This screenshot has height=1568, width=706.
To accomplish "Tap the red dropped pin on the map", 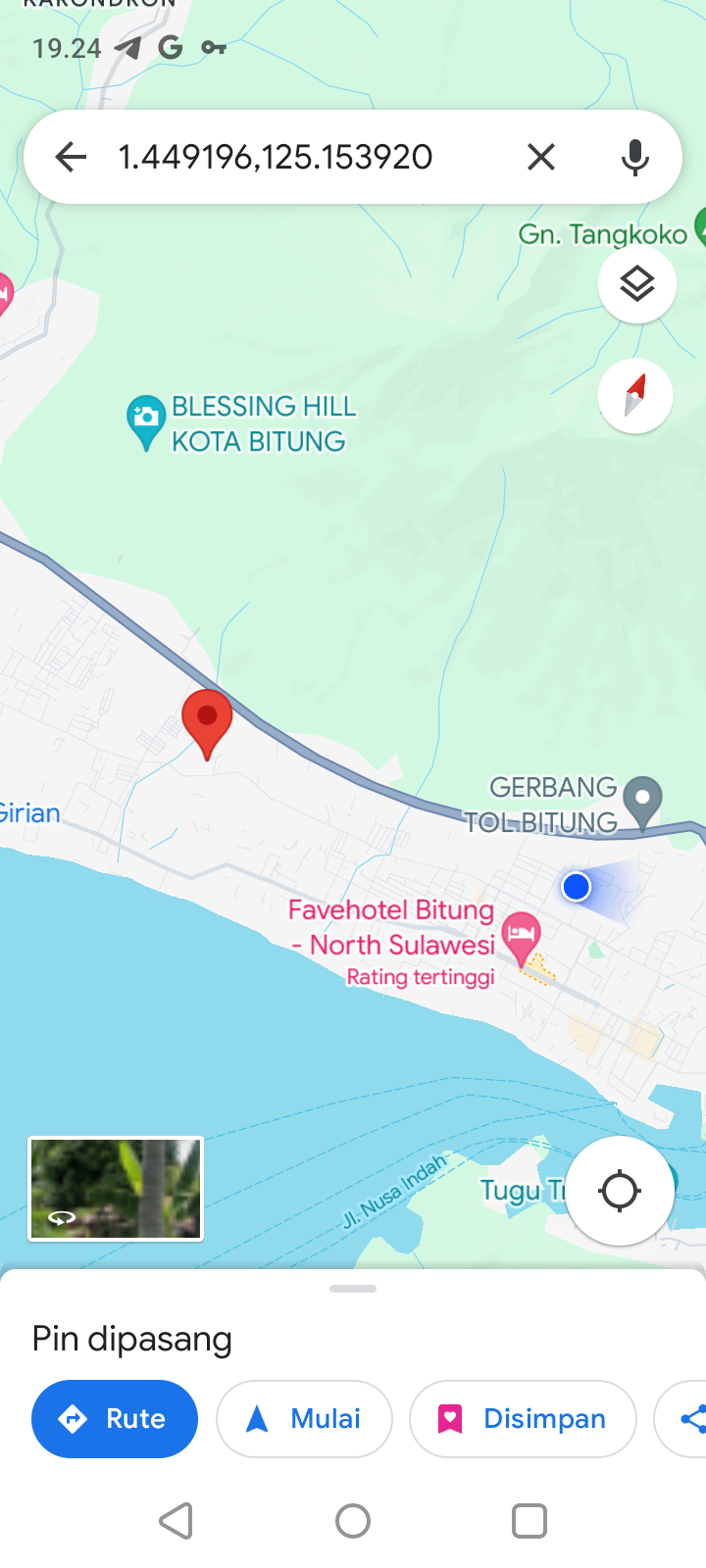I will [x=207, y=723].
